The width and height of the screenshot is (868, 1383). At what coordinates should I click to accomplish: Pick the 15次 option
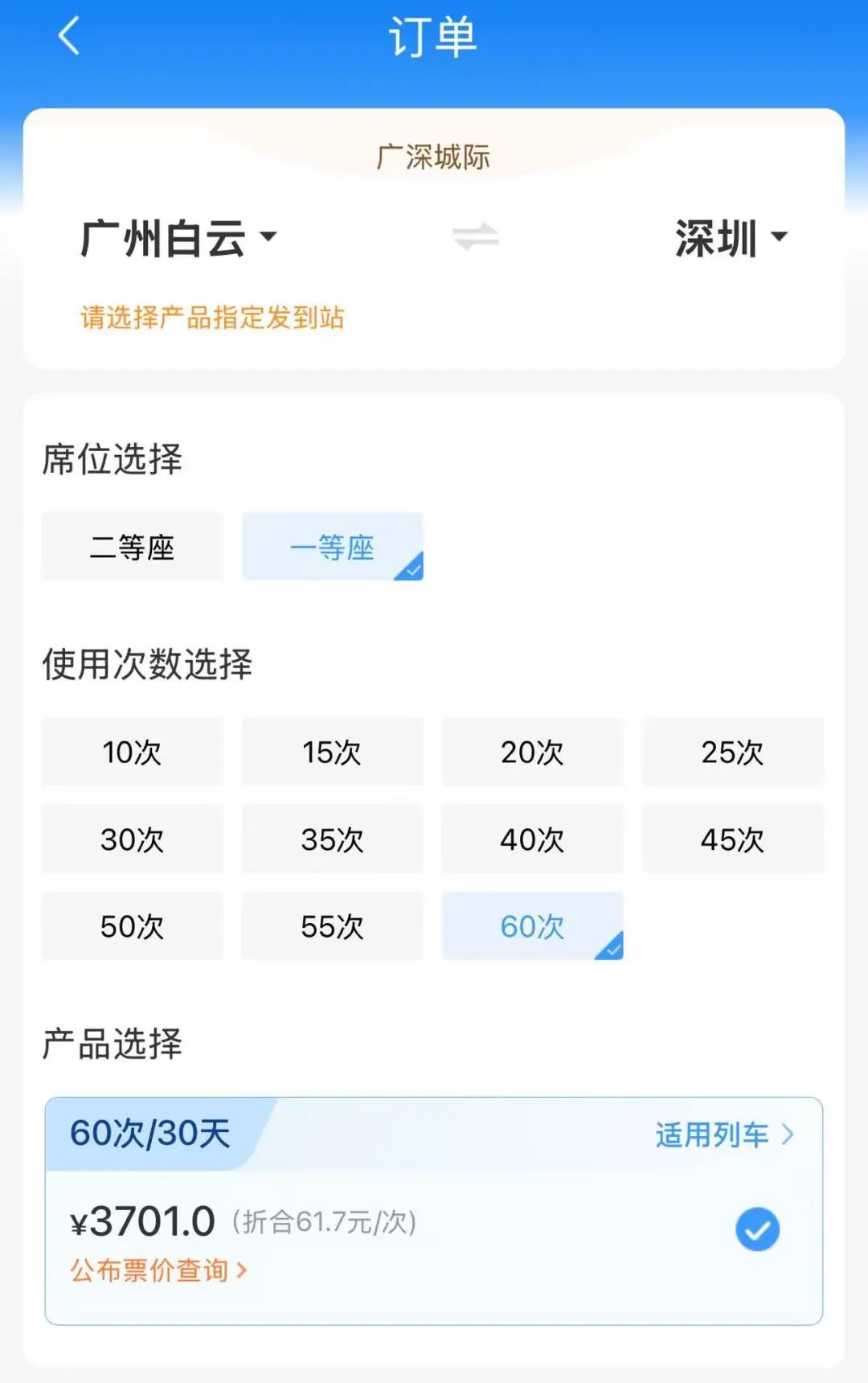[x=332, y=753]
